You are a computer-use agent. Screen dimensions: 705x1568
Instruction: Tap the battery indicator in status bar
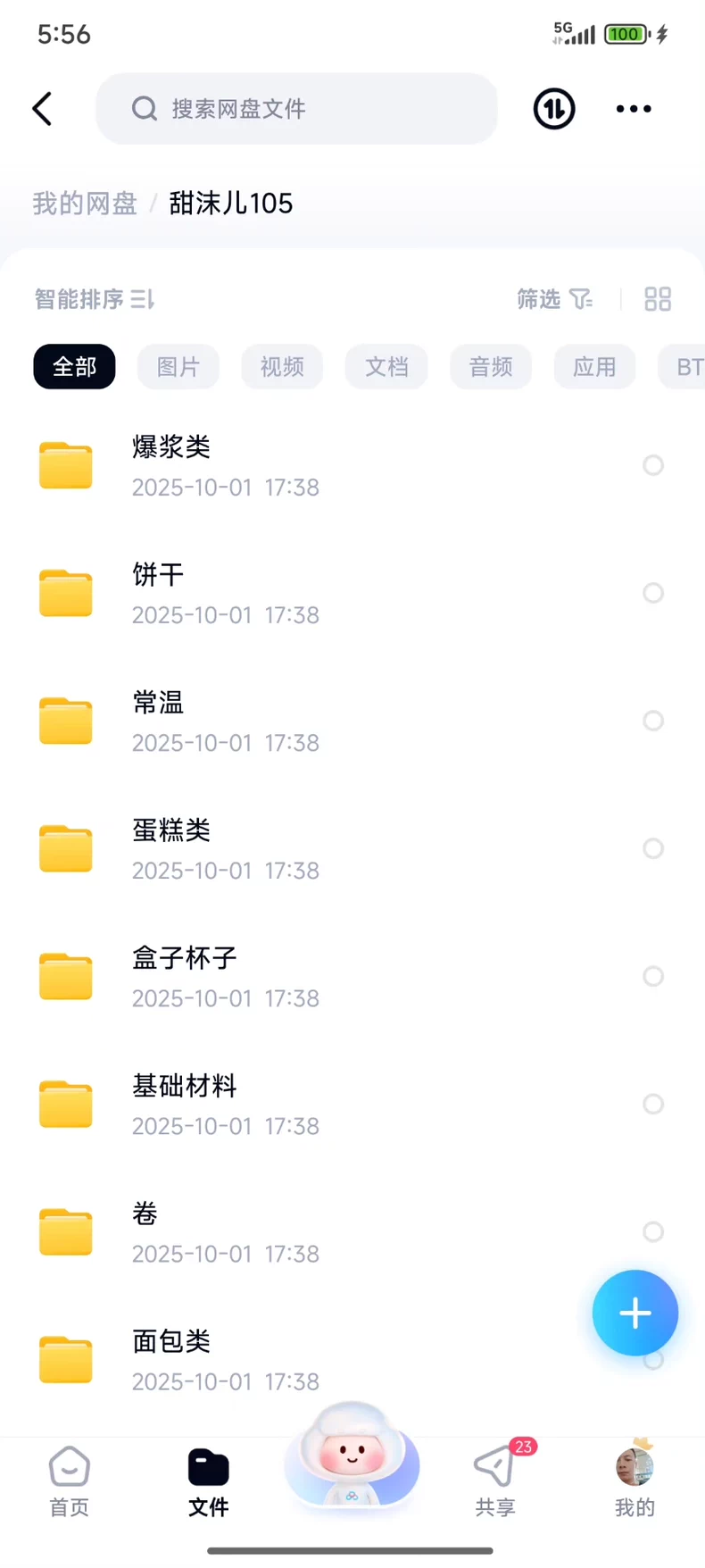tap(625, 33)
